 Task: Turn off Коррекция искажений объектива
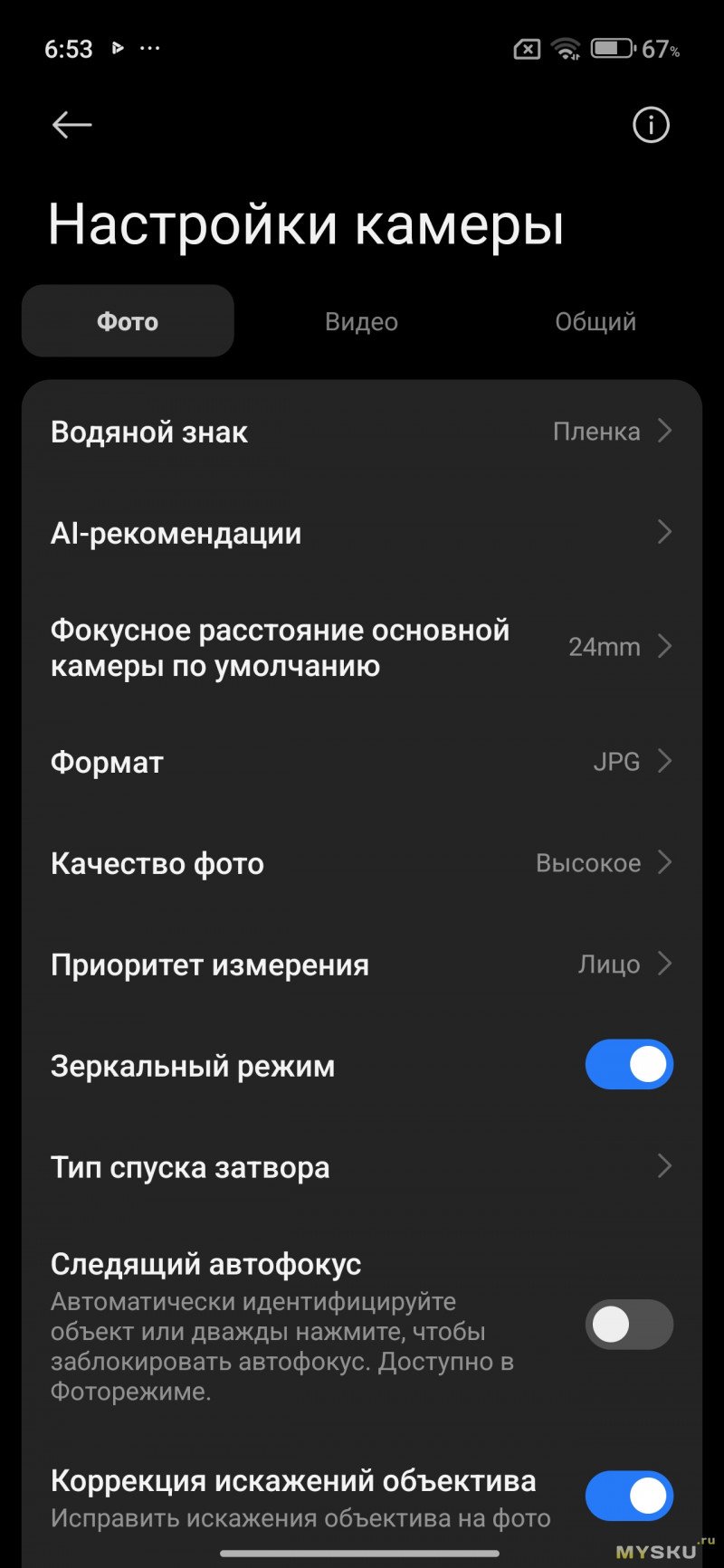point(629,1496)
